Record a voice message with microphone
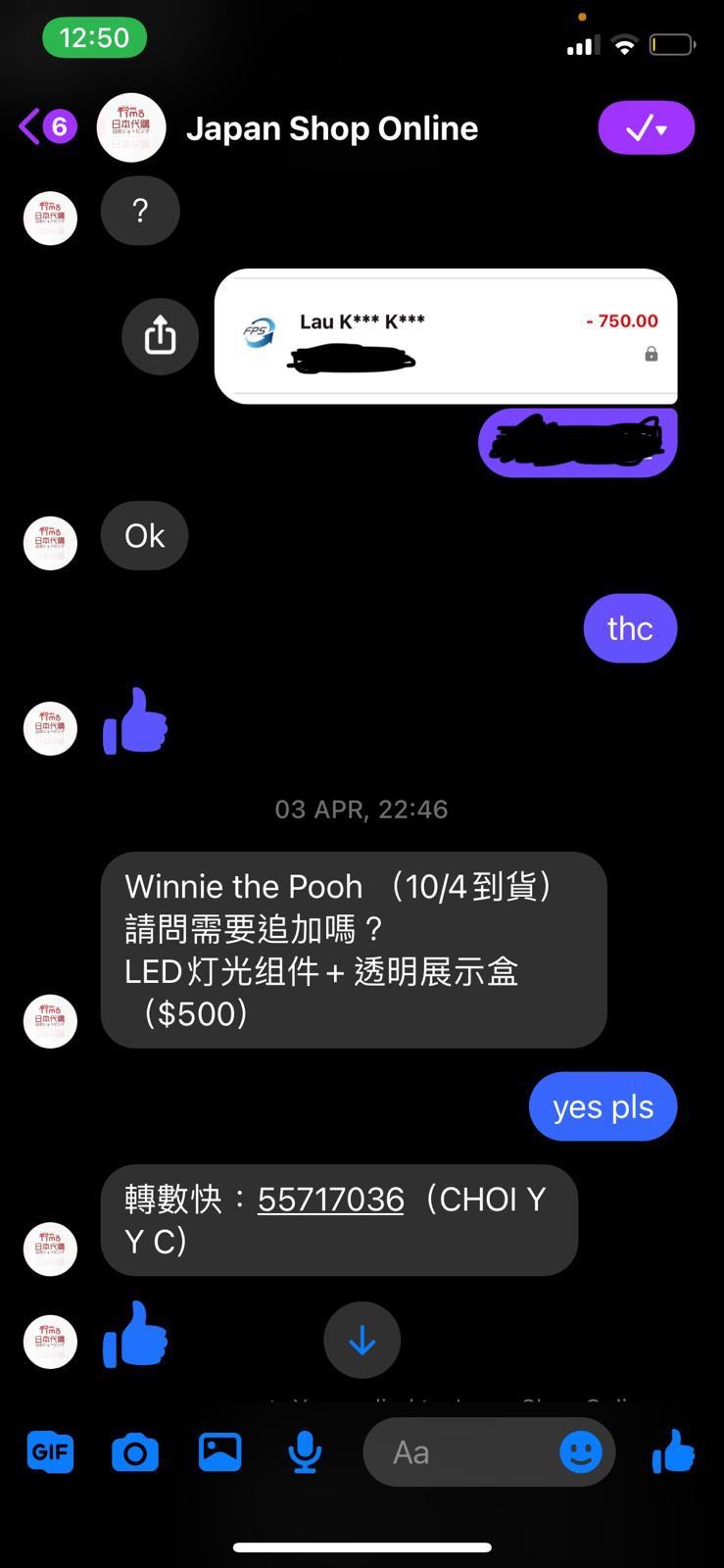Viewport: 724px width, 1568px height. point(305,1451)
